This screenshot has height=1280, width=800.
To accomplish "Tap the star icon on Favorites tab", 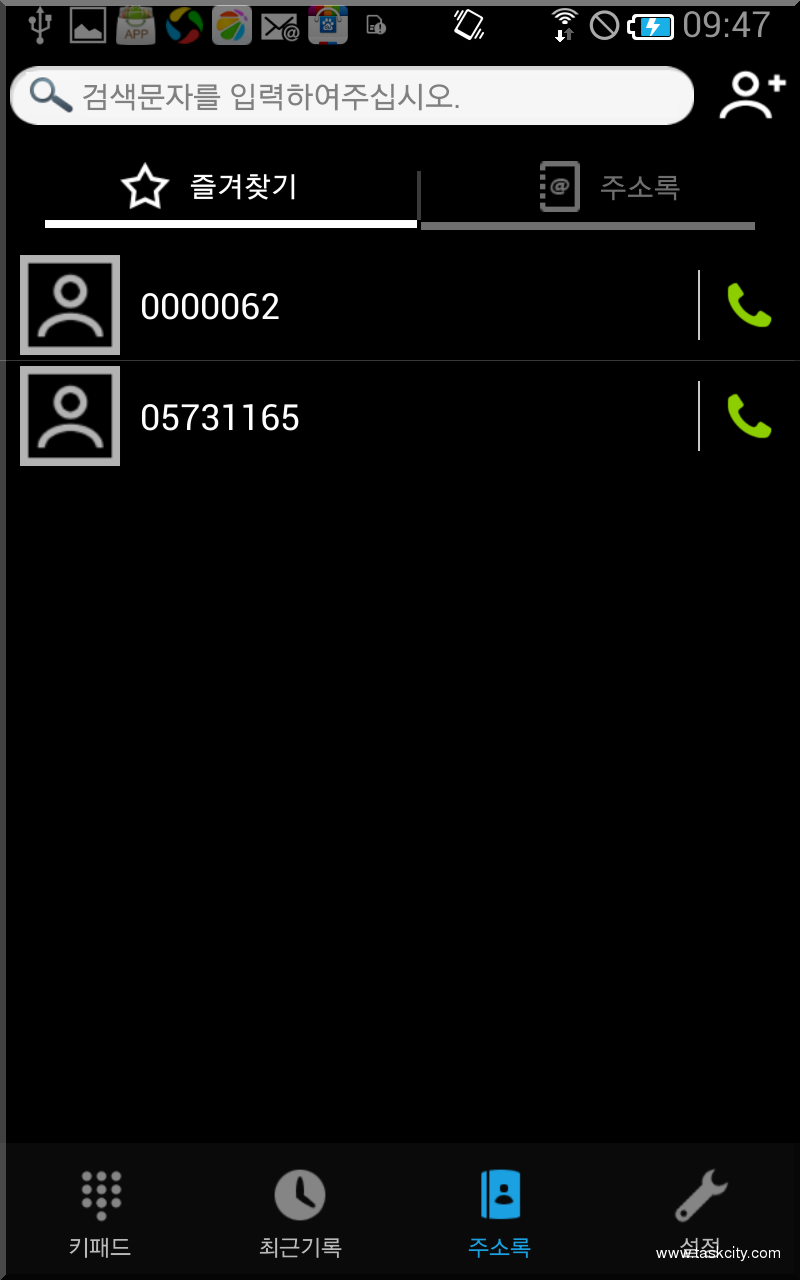I will click(145, 186).
